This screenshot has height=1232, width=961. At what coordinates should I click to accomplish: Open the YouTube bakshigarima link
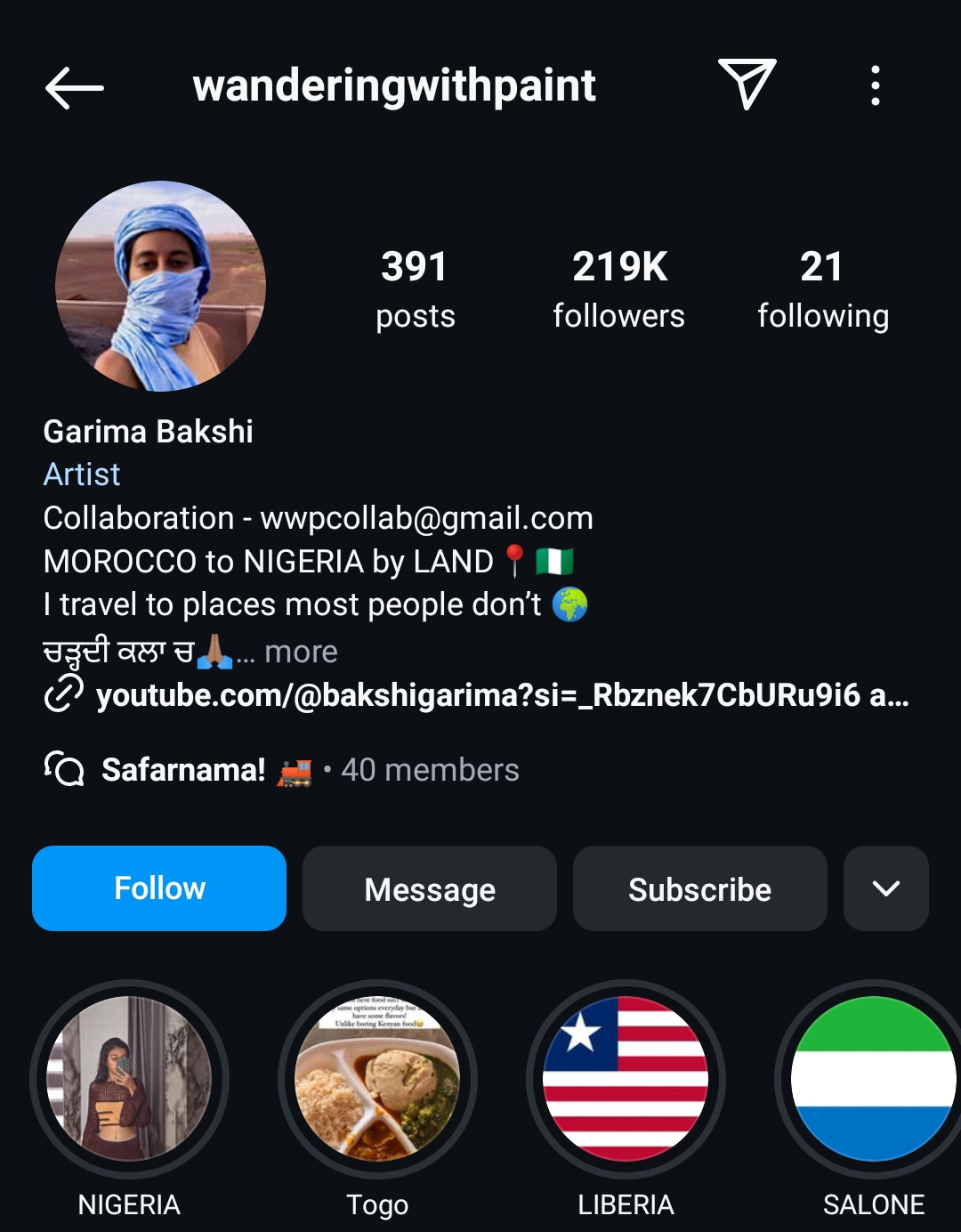point(501,695)
